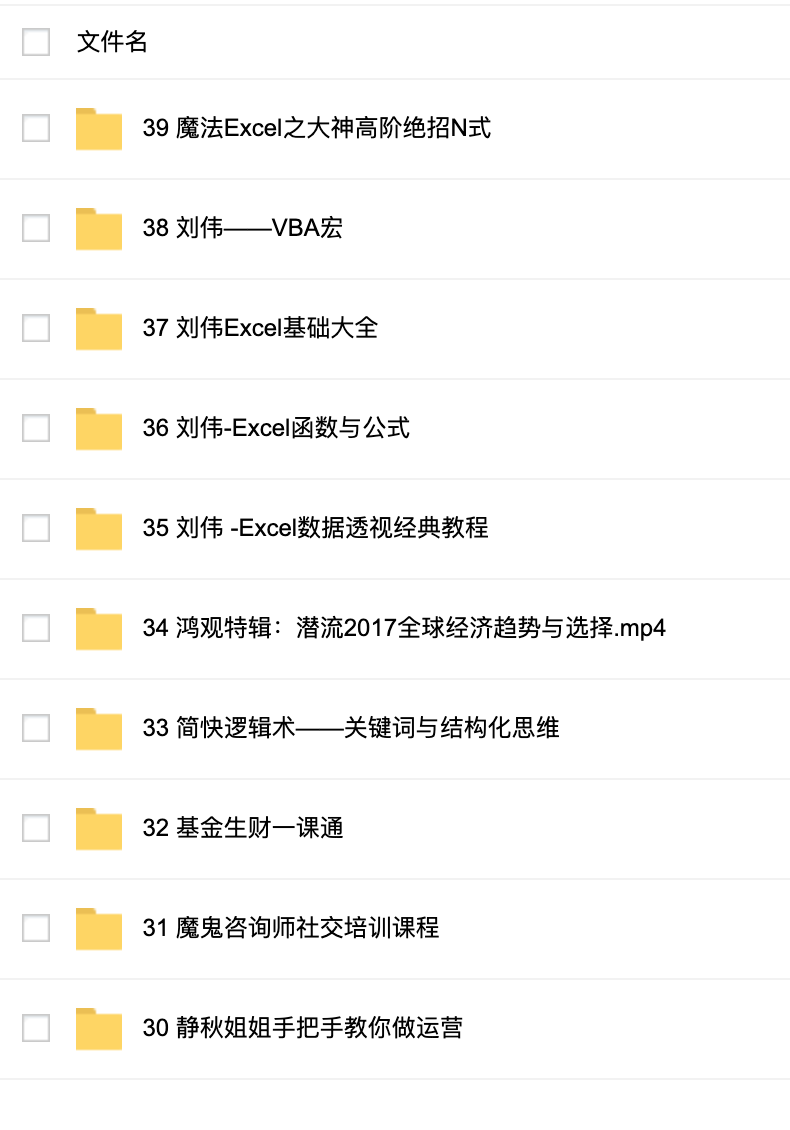
Task: Open folder 31 魔鬼咨询师社交培训课程
Action: [x=291, y=928]
